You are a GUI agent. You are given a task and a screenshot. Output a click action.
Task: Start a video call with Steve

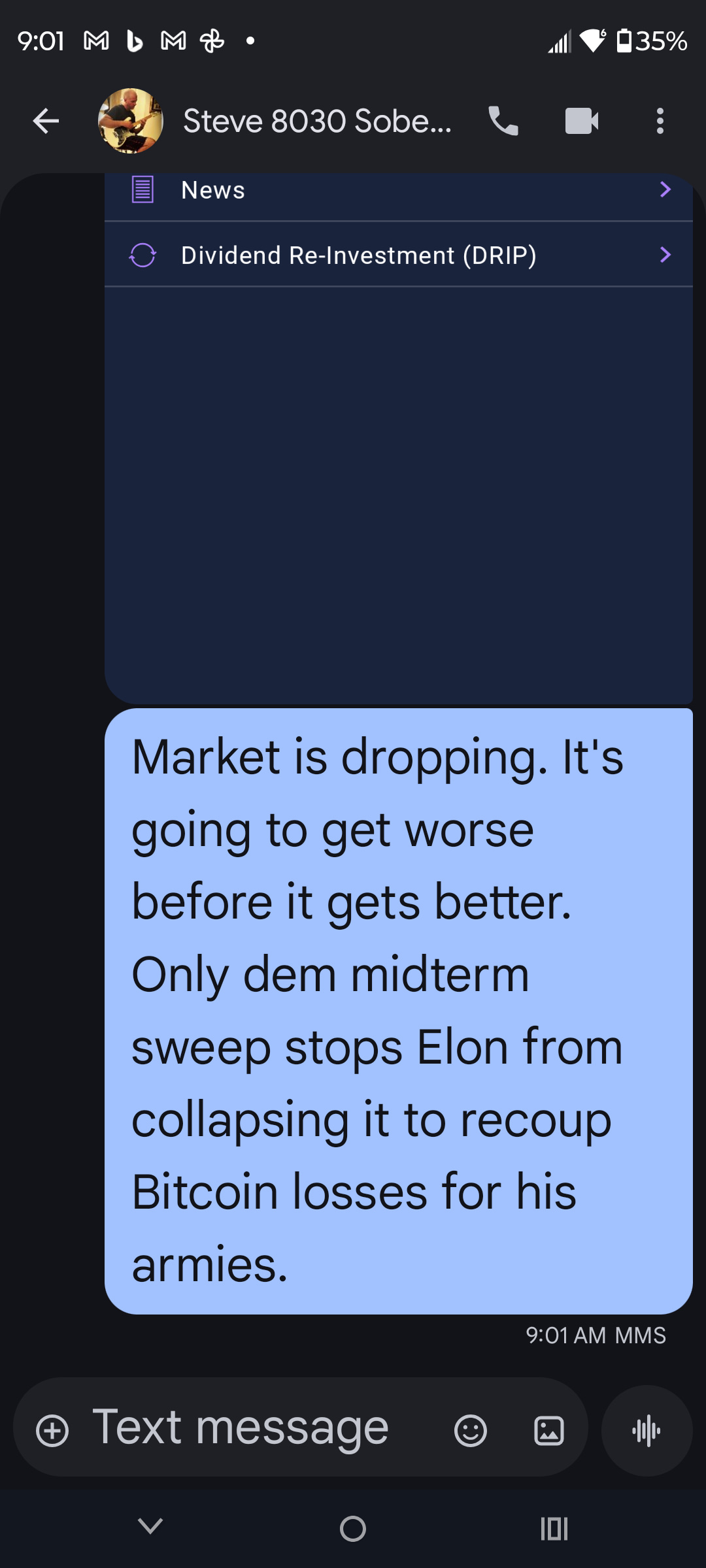[x=581, y=121]
